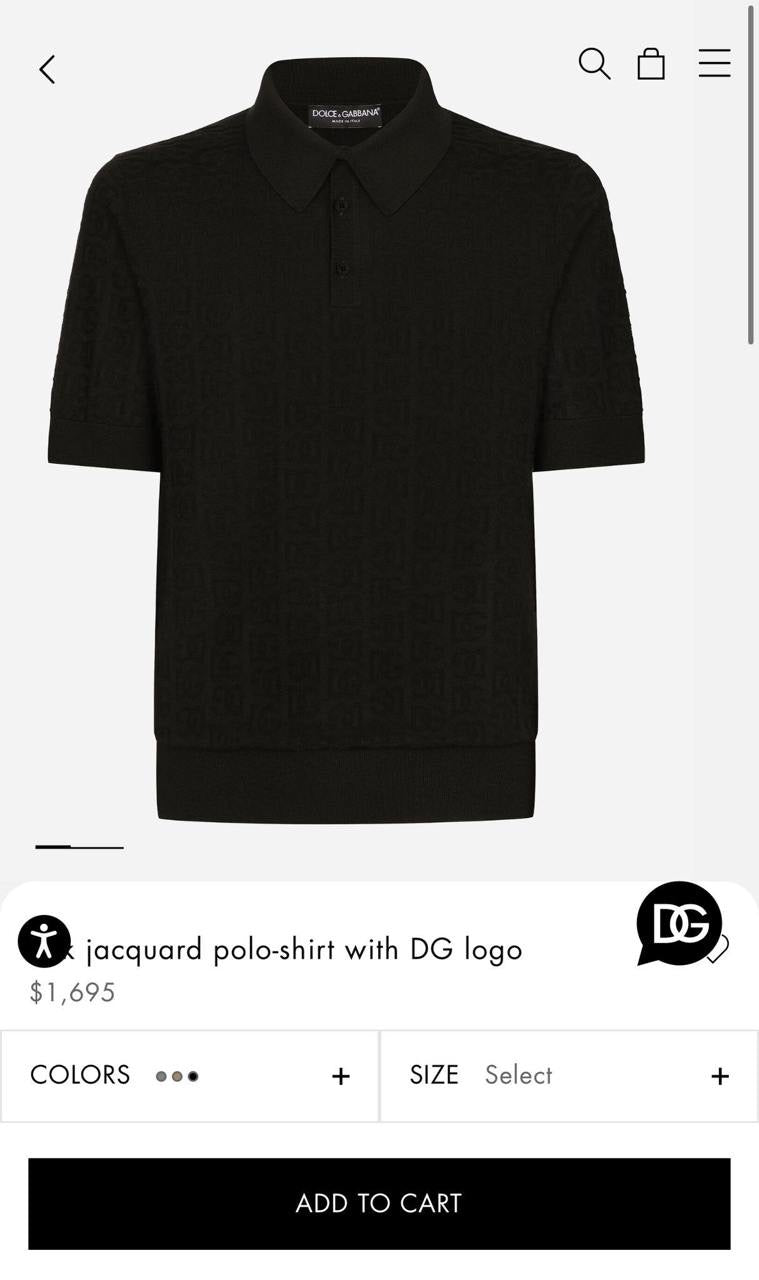Screen dimensions: 759x1280
Task: Open the search icon
Action: point(594,64)
